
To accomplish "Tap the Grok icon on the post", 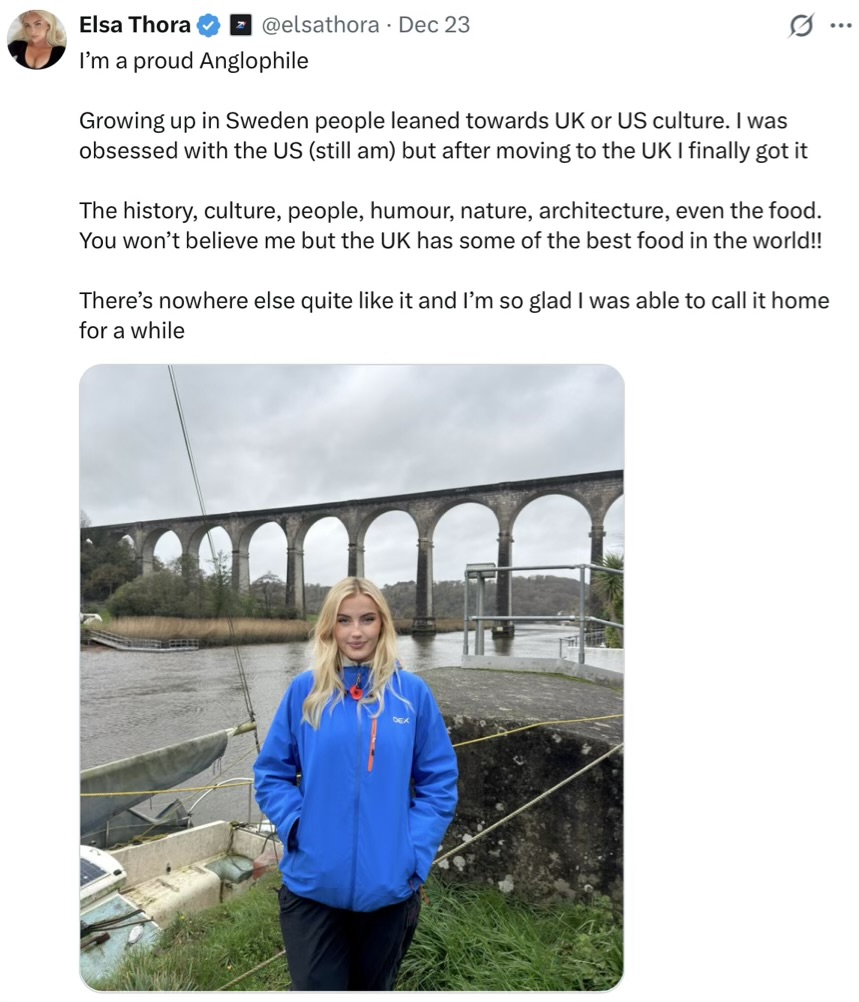I will click(801, 26).
